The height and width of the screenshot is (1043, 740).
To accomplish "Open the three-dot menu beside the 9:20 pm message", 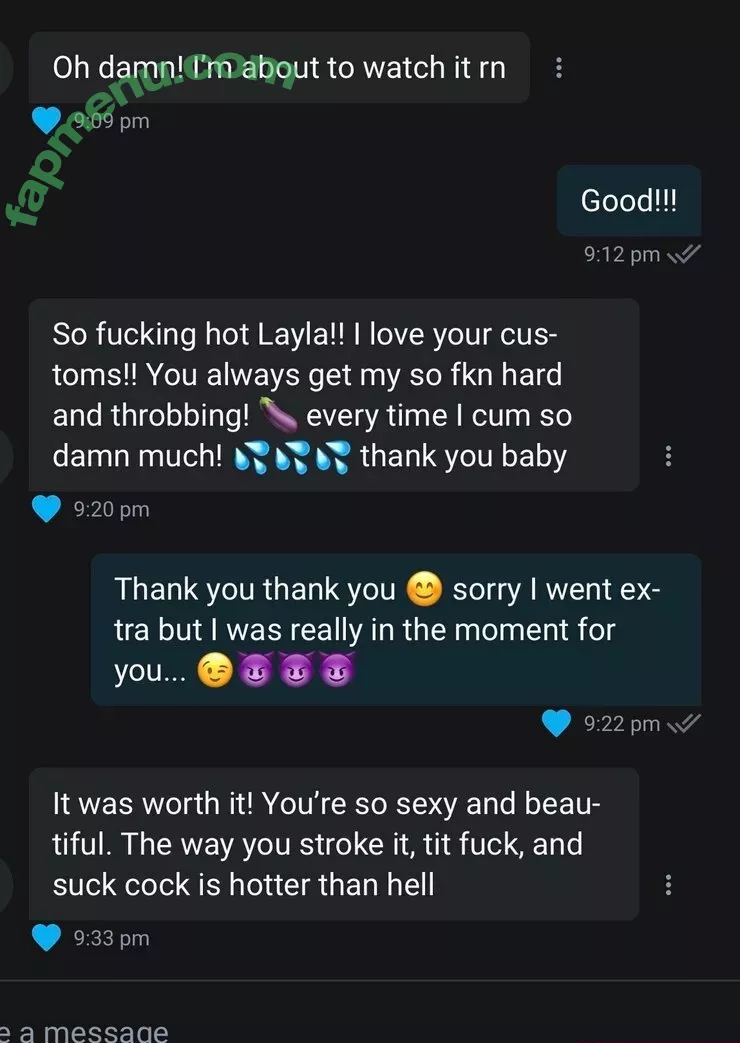I will point(668,457).
